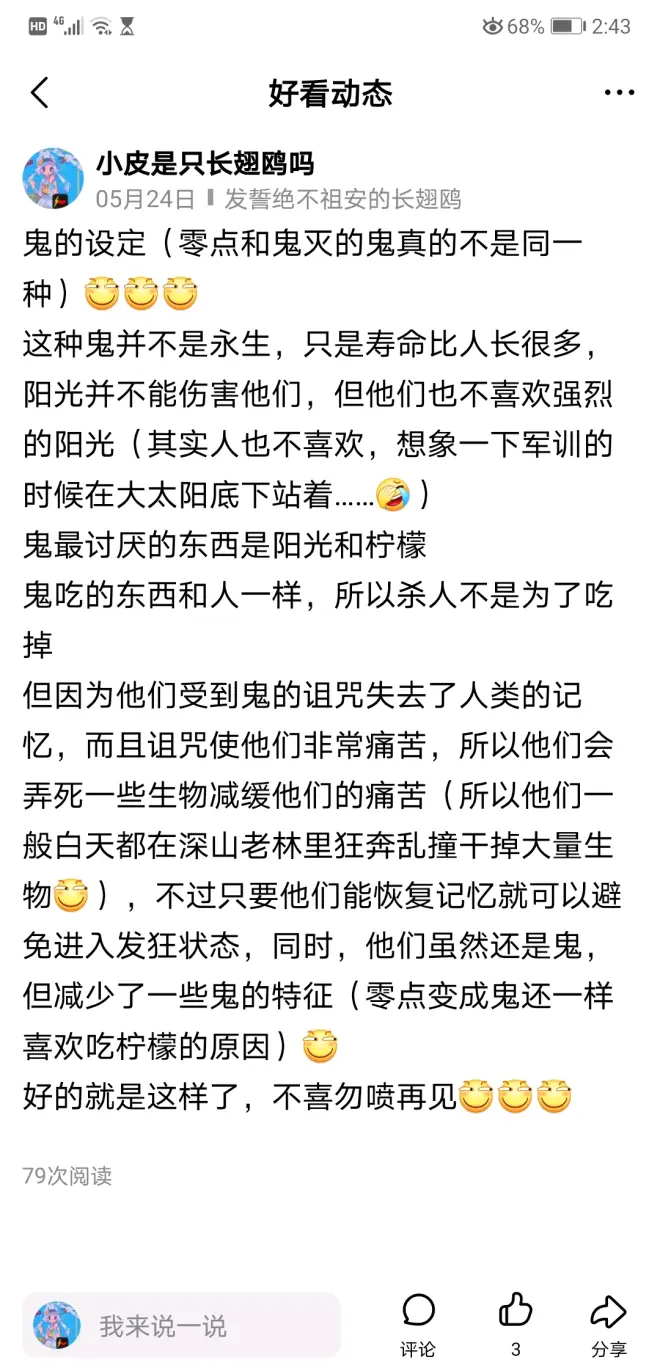Go back from 好看动态 page

40,93
